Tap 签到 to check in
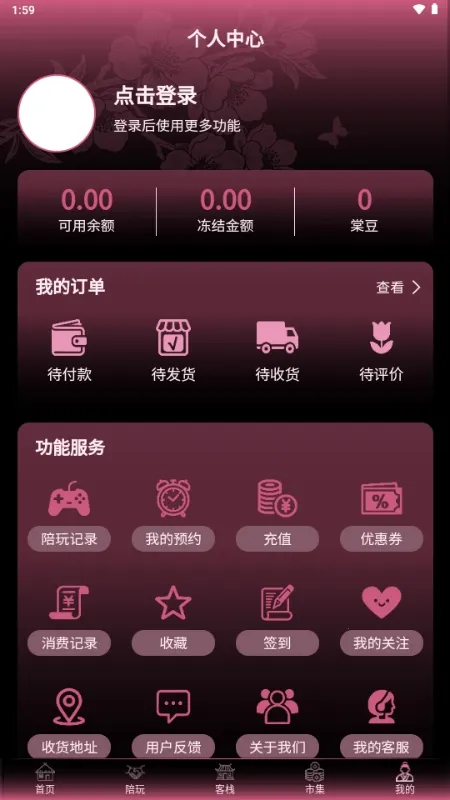Image resolution: width=450 pixels, height=800 pixels. coord(277,643)
